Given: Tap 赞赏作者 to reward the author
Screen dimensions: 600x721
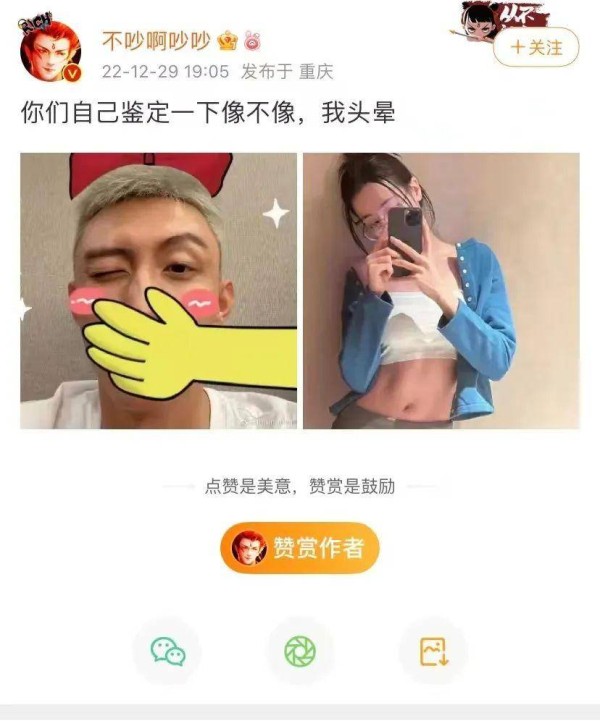Looking at the screenshot, I should 300,548.
